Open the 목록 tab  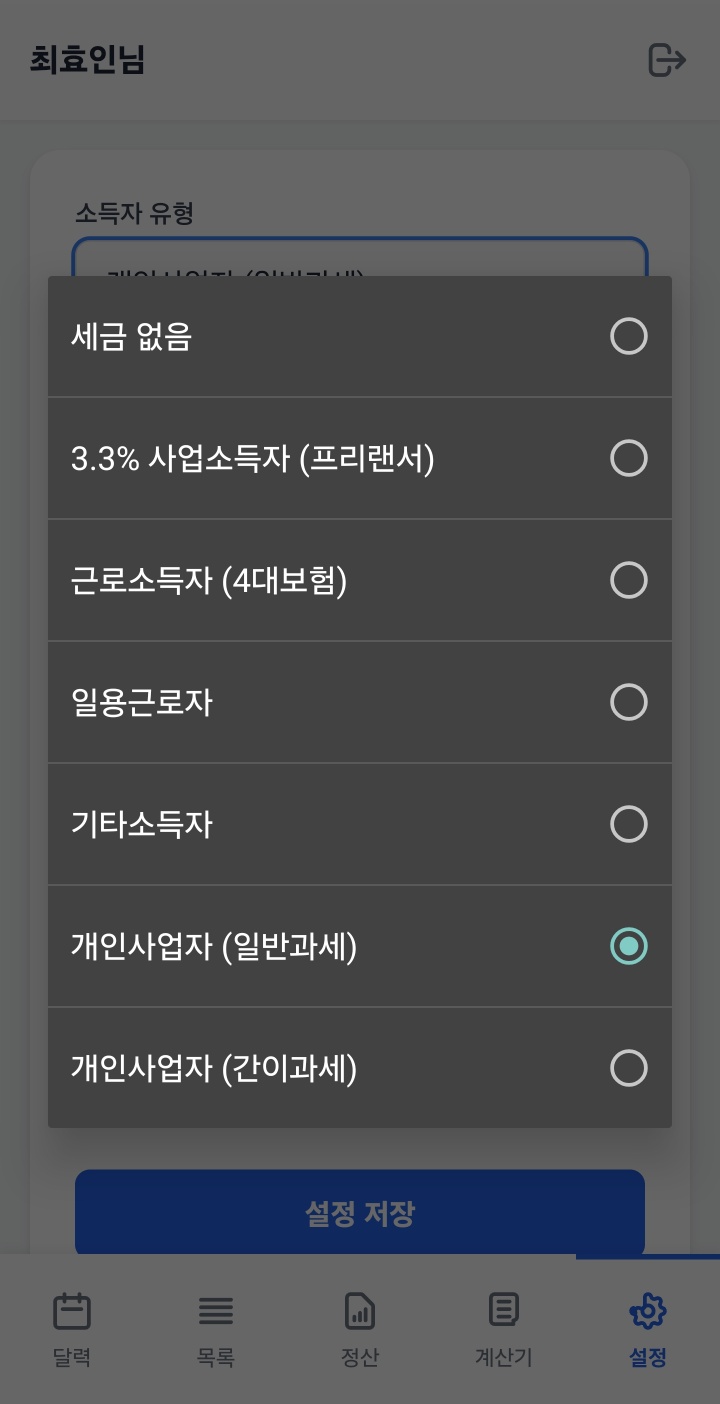pyautogui.click(x=216, y=1330)
